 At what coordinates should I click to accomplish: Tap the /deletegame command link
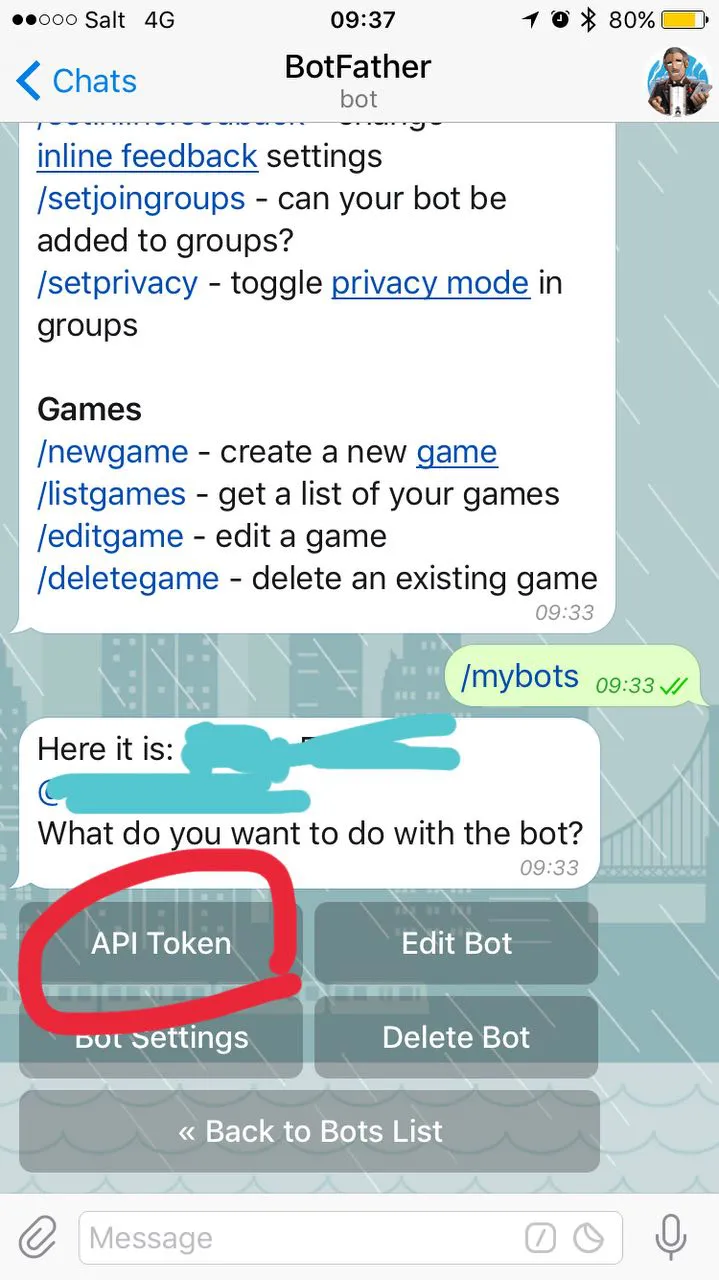[x=128, y=578]
